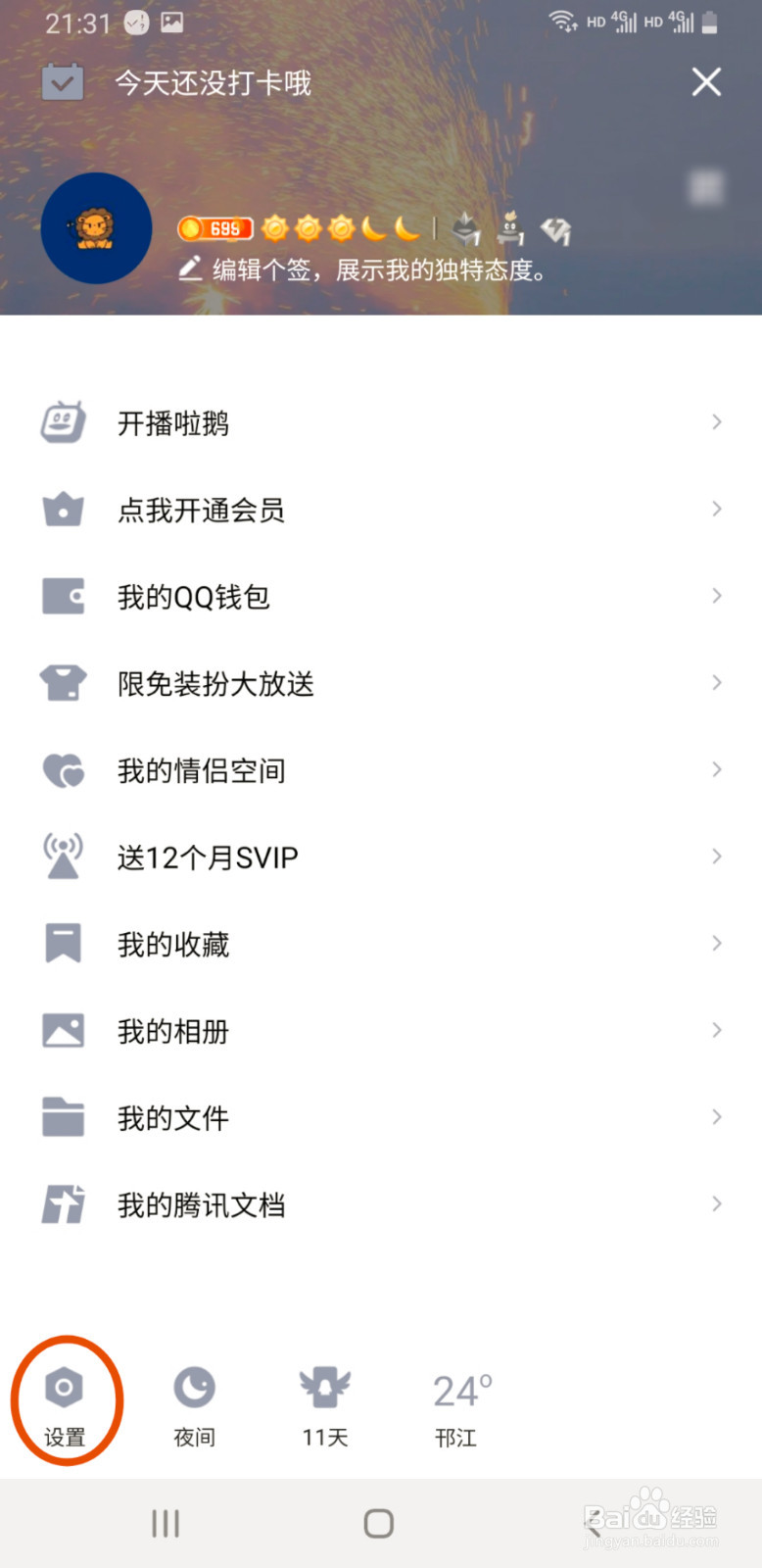
Task: Open 开播啦鹅 live streaming entry
Action: [x=63, y=421]
